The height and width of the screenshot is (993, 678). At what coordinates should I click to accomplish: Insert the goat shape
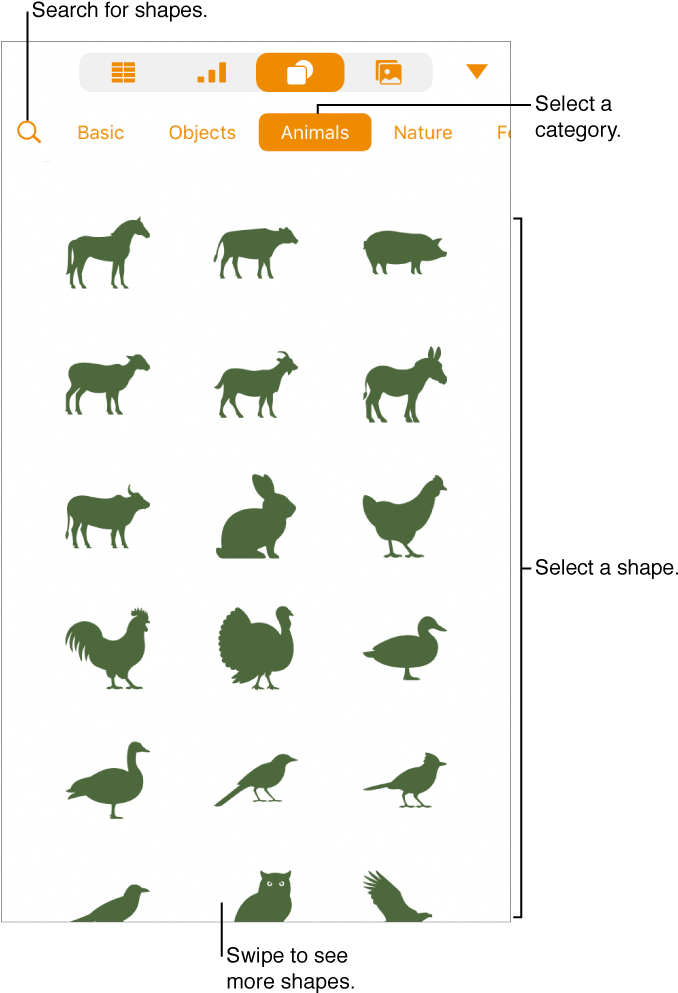click(256, 385)
